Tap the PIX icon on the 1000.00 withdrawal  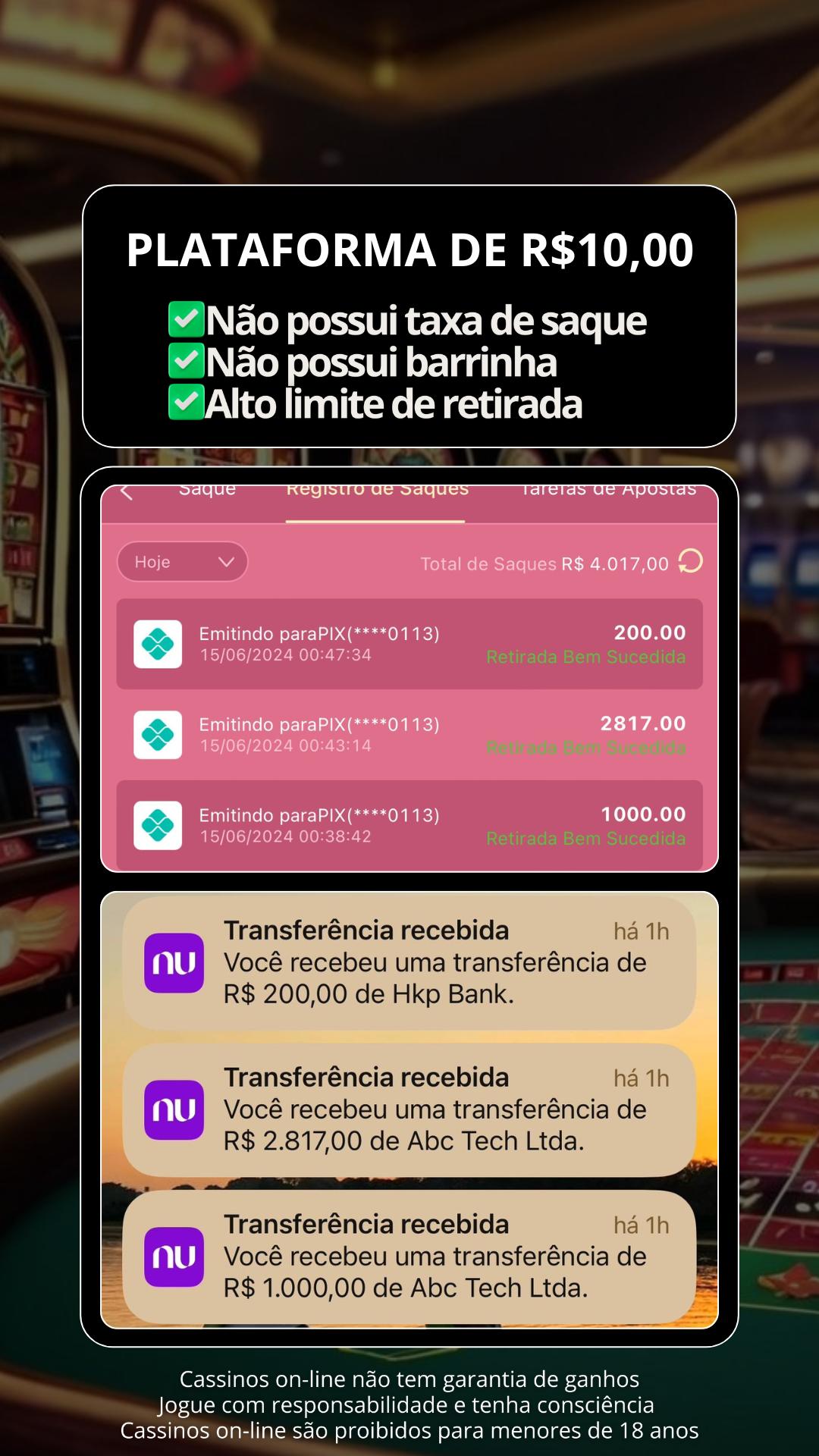point(157,826)
